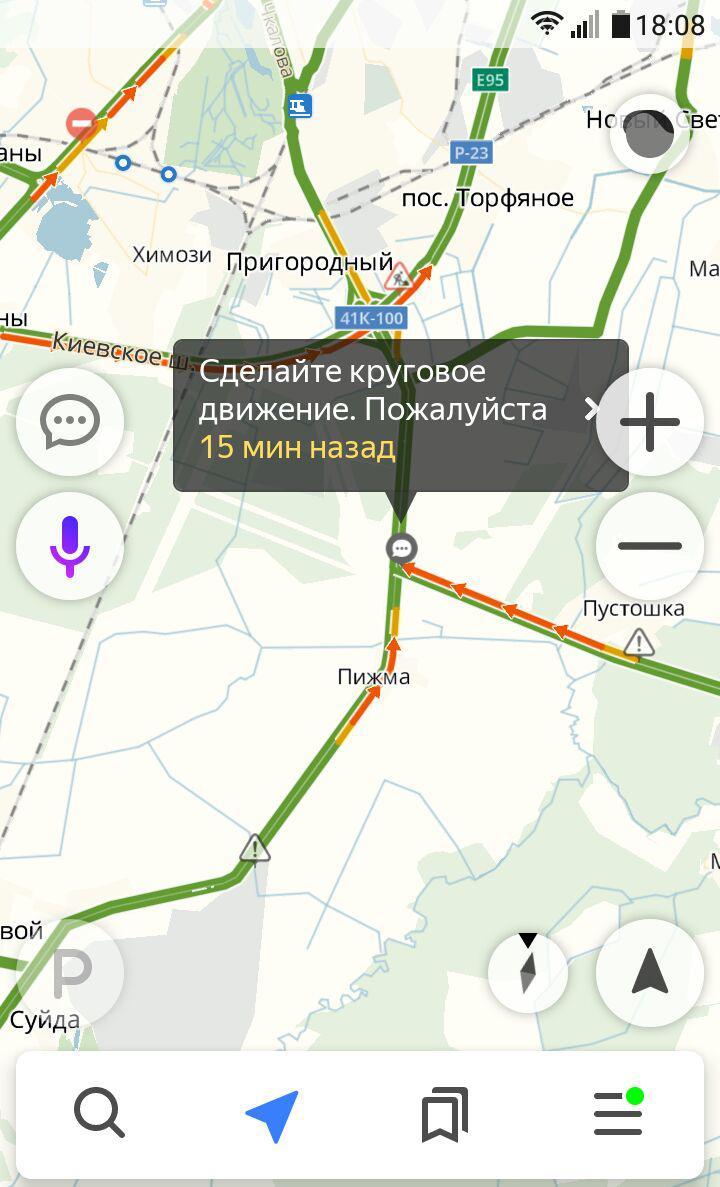
Task: Open roadworks sign near Пригородный
Action: pos(397,277)
